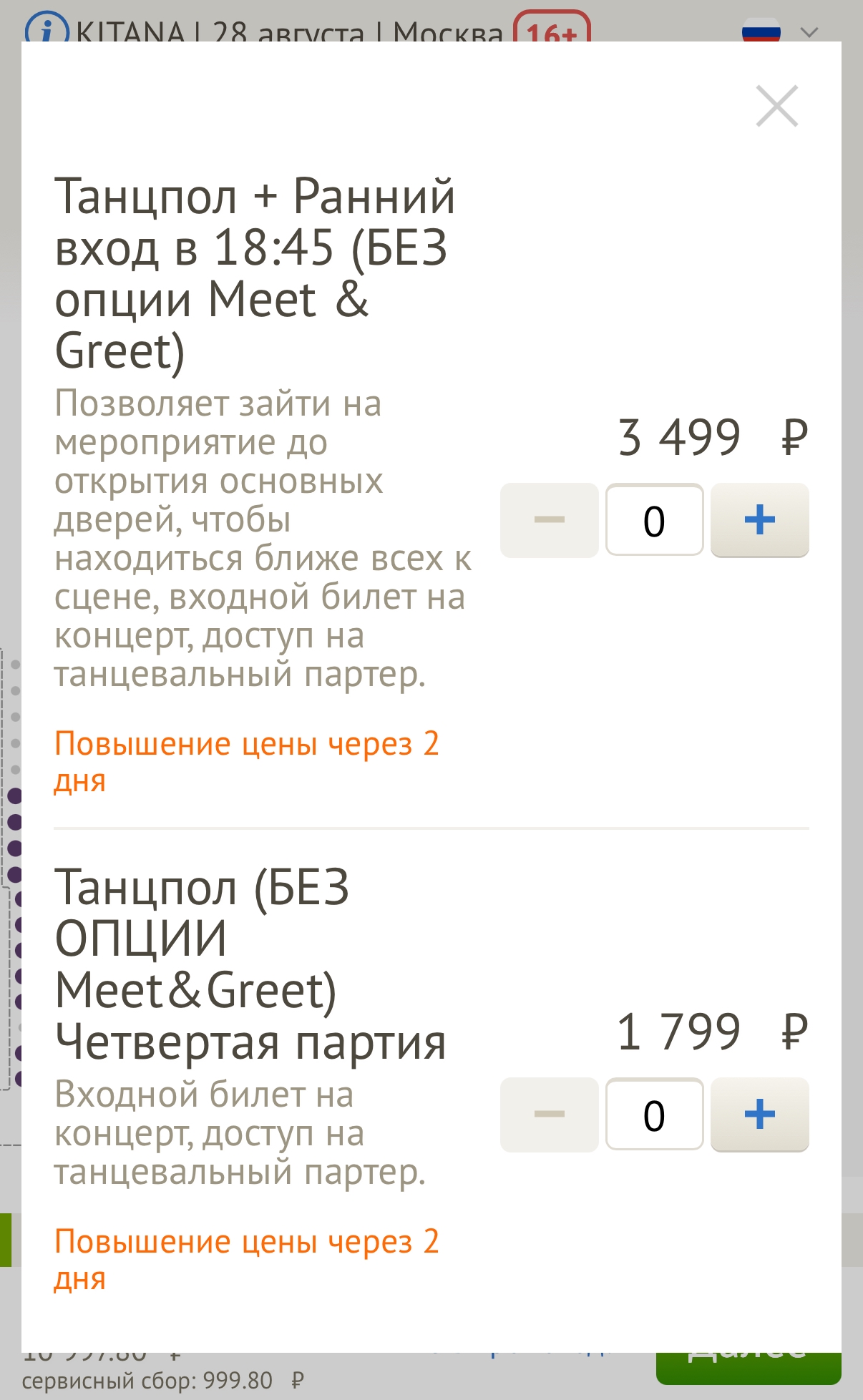863x1400 pixels.
Task: Remove one Танцпол Четвертая партия ticket
Action: [x=549, y=1115]
